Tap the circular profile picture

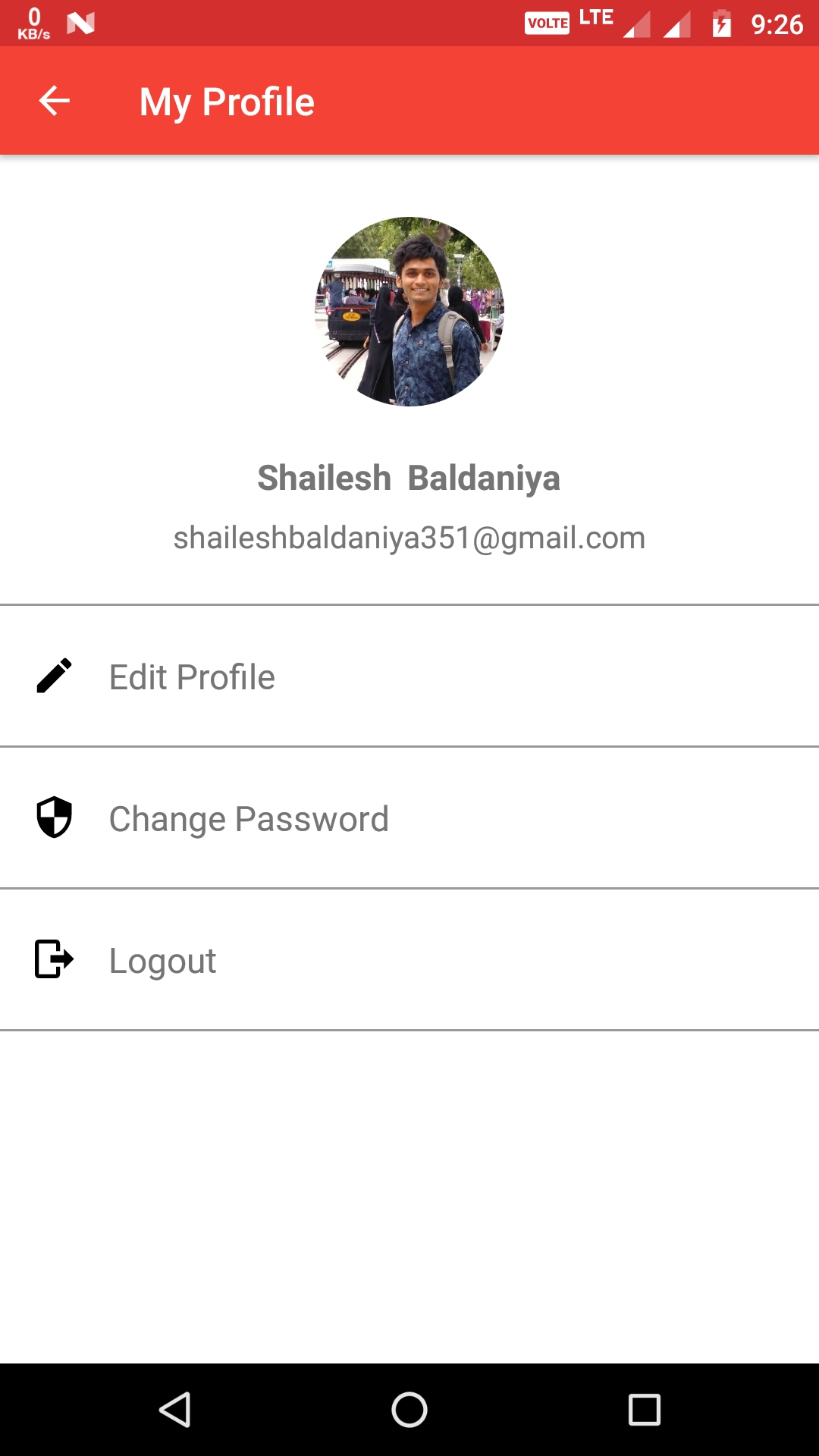pos(409,312)
